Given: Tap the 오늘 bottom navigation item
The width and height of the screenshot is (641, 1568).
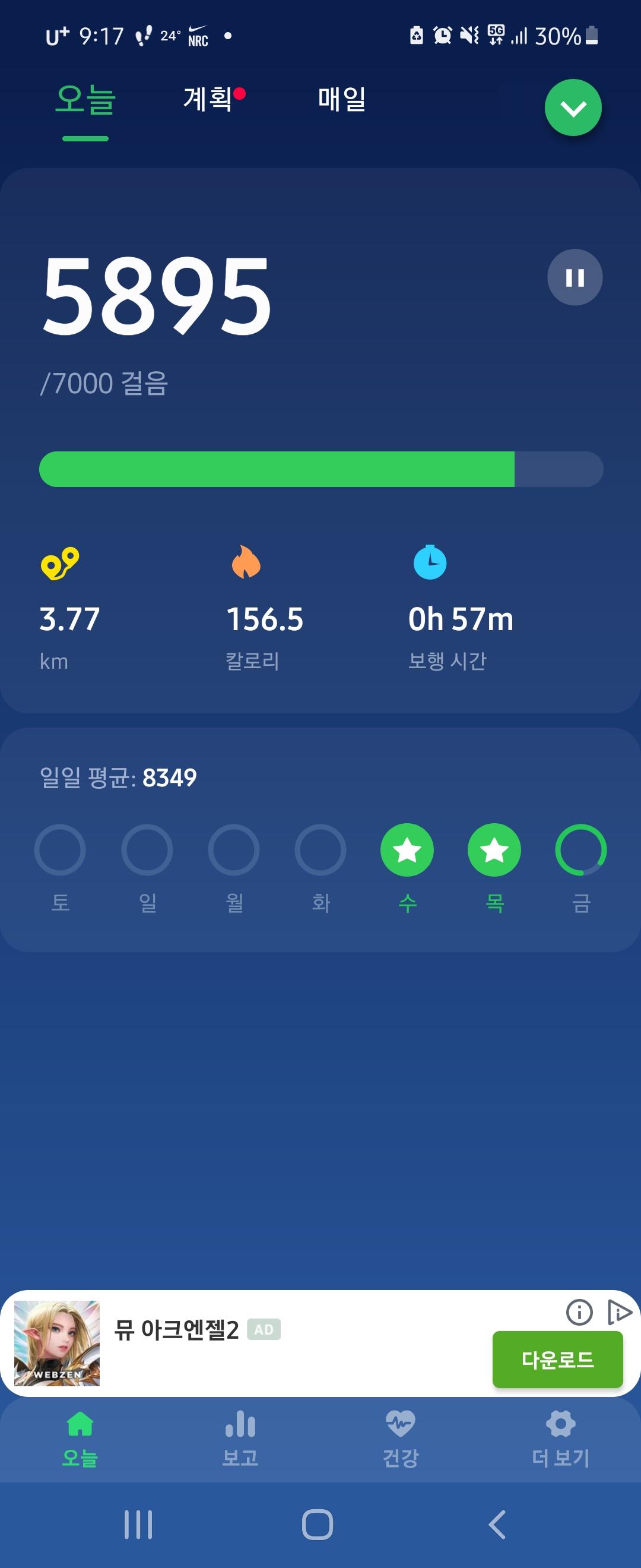Looking at the screenshot, I should 80,1439.
